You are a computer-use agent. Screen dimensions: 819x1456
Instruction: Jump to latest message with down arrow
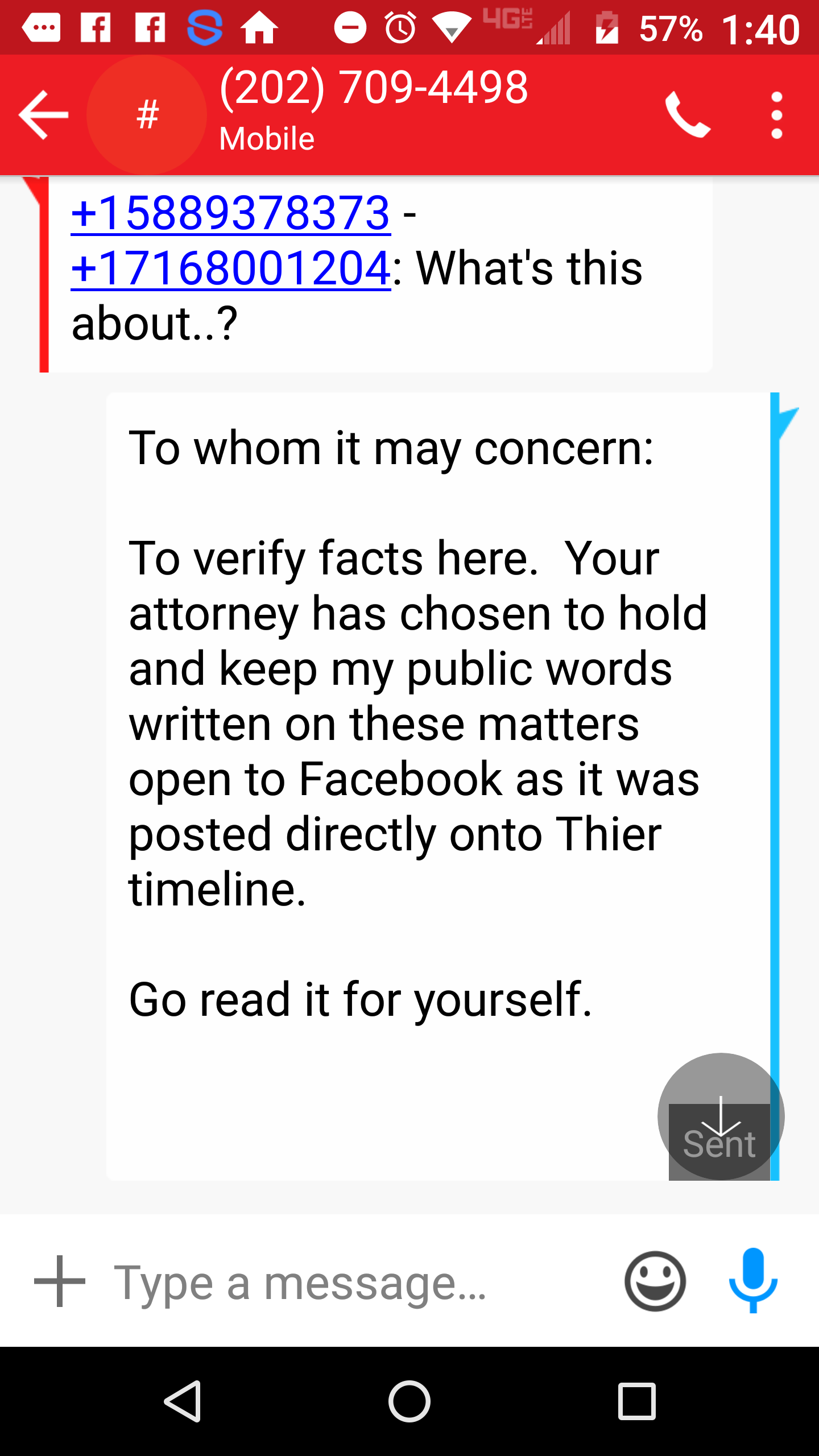tap(721, 1116)
